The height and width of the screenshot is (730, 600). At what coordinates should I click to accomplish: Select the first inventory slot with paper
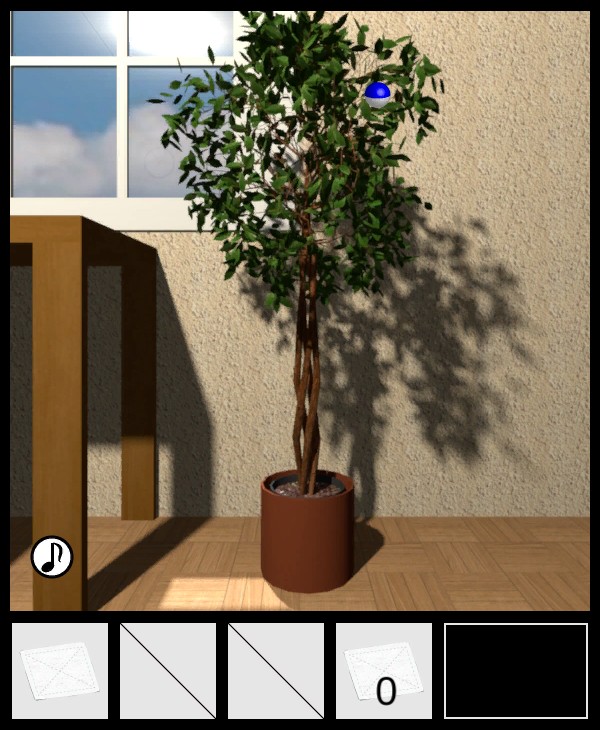(60, 671)
